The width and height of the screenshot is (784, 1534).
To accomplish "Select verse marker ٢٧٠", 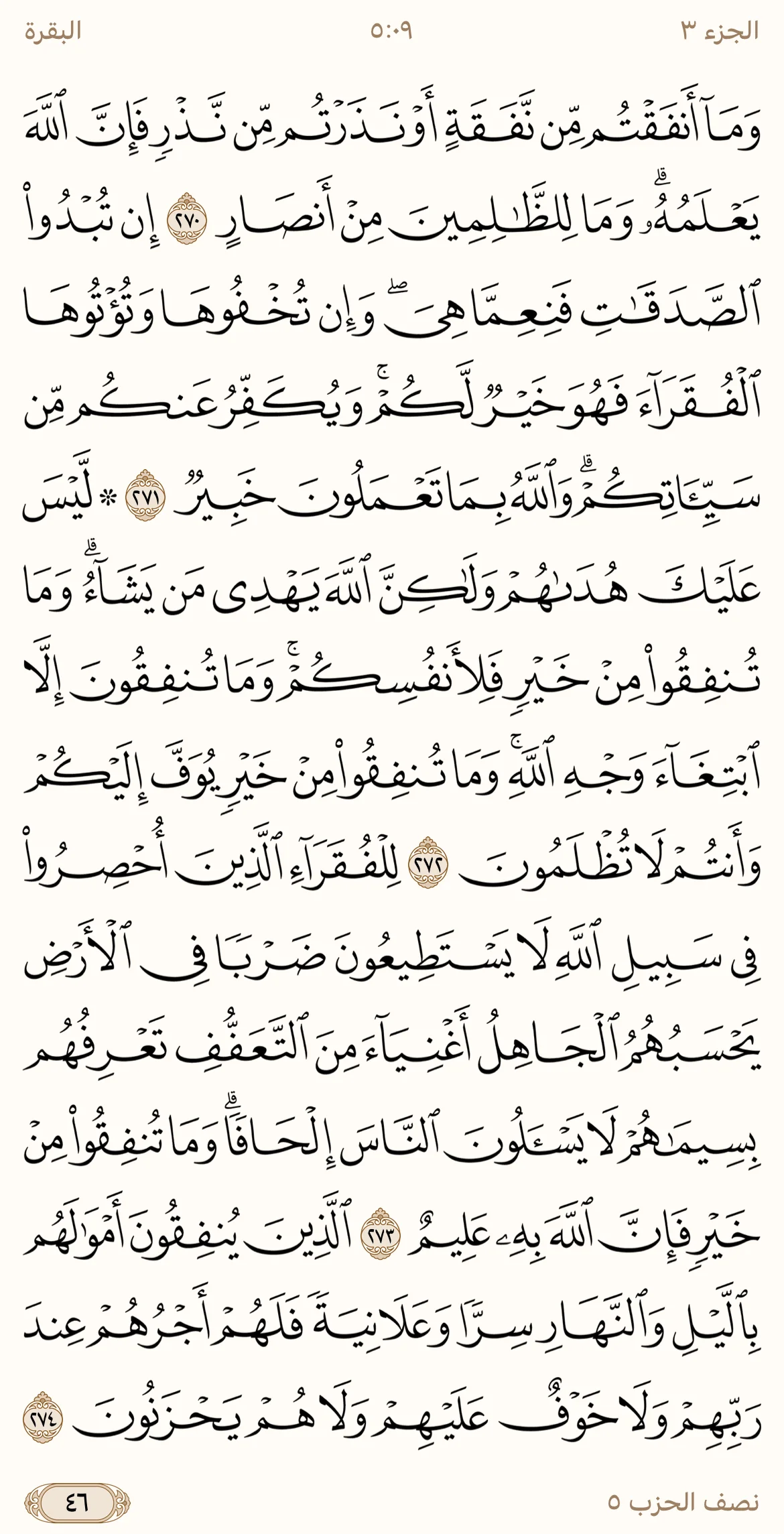I will [184, 217].
